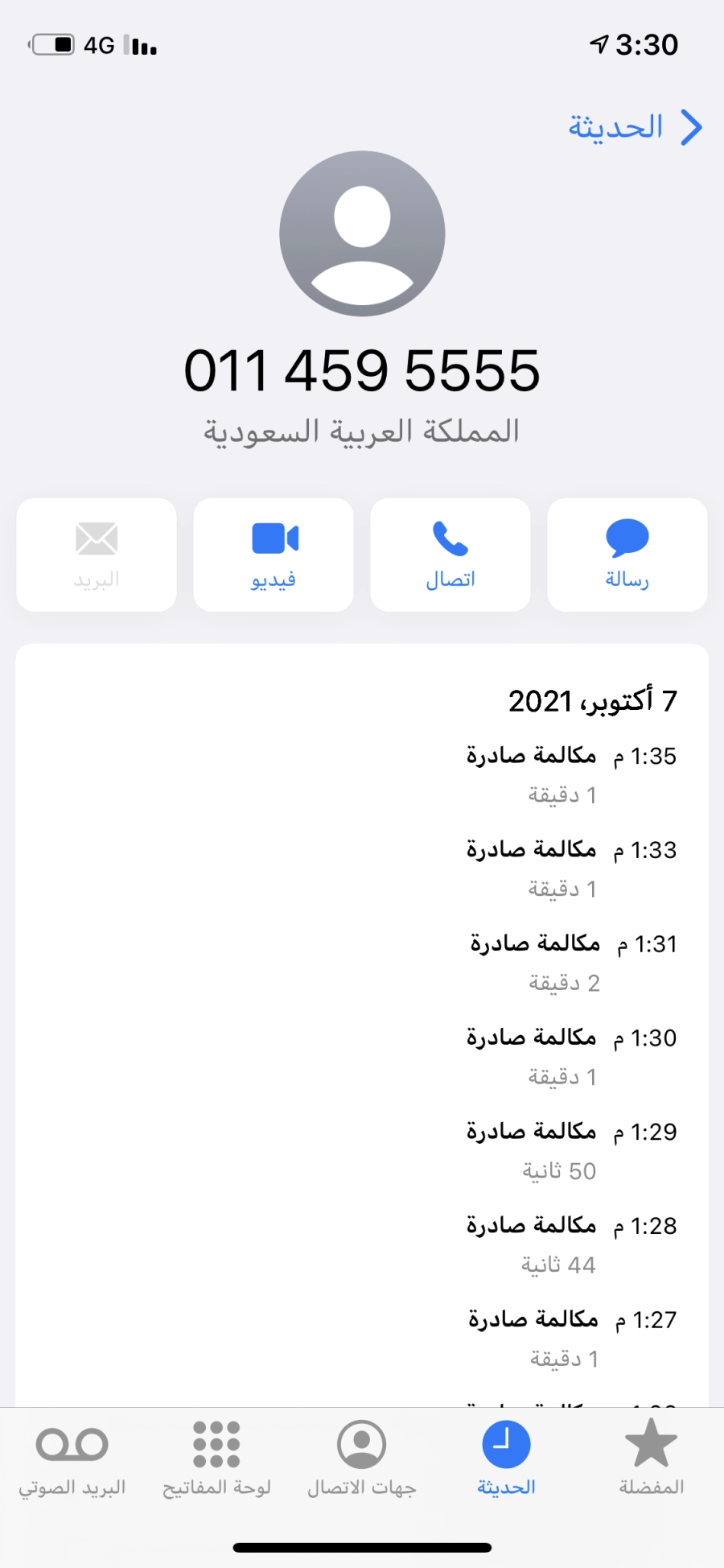The width and height of the screenshot is (724, 1568).
Task: Start a FaceTime video call via the فيديو icon
Action: click(273, 554)
